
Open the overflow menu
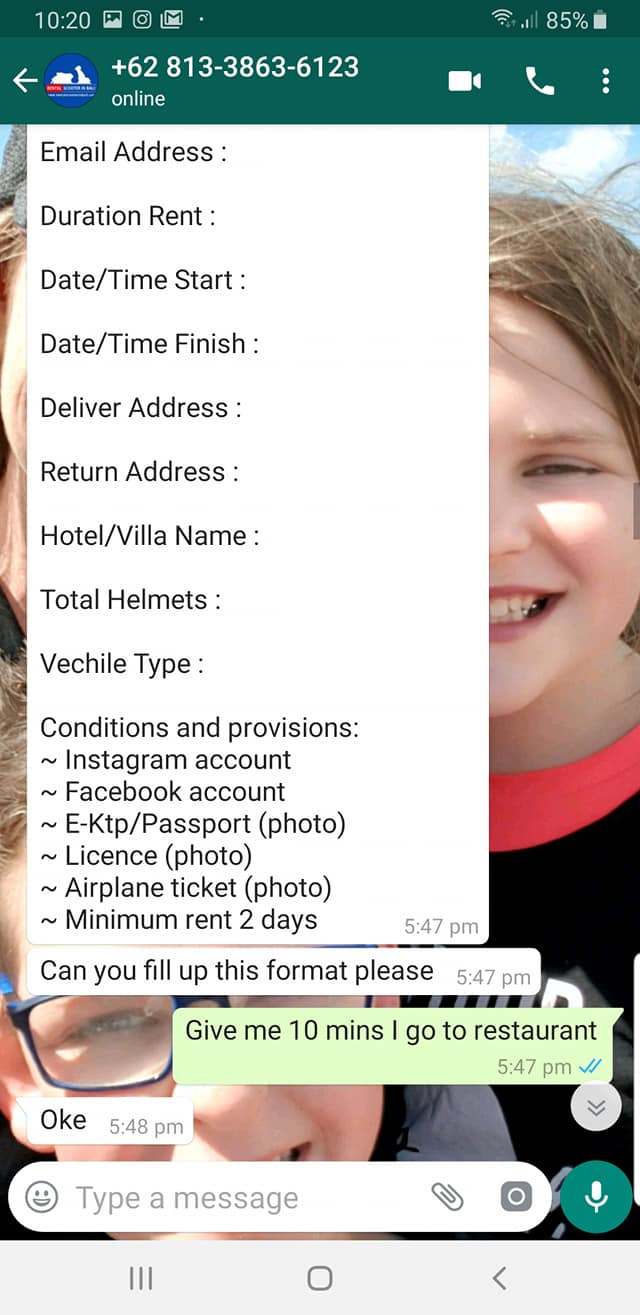click(606, 81)
